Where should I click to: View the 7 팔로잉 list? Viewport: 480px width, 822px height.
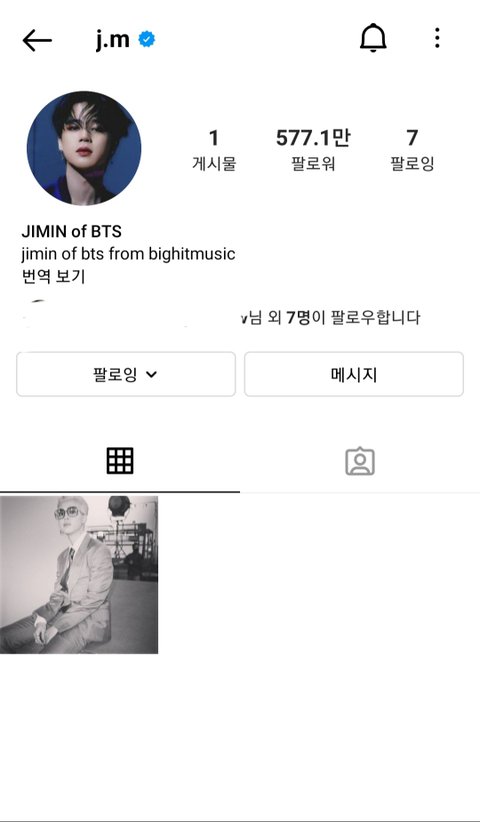(412, 150)
